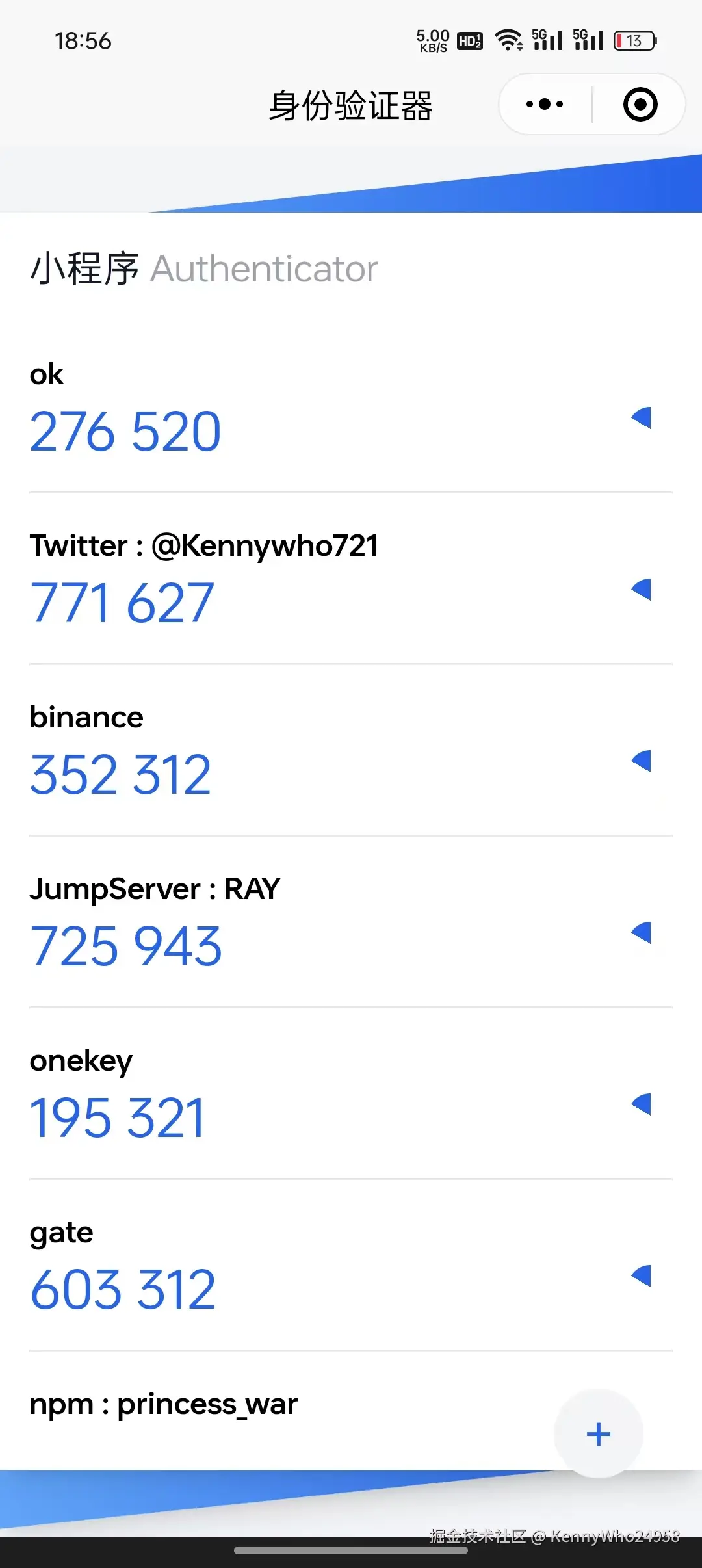The width and height of the screenshot is (702, 1568).
Task: Add a new authenticator account
Action: pos(598,1434)
